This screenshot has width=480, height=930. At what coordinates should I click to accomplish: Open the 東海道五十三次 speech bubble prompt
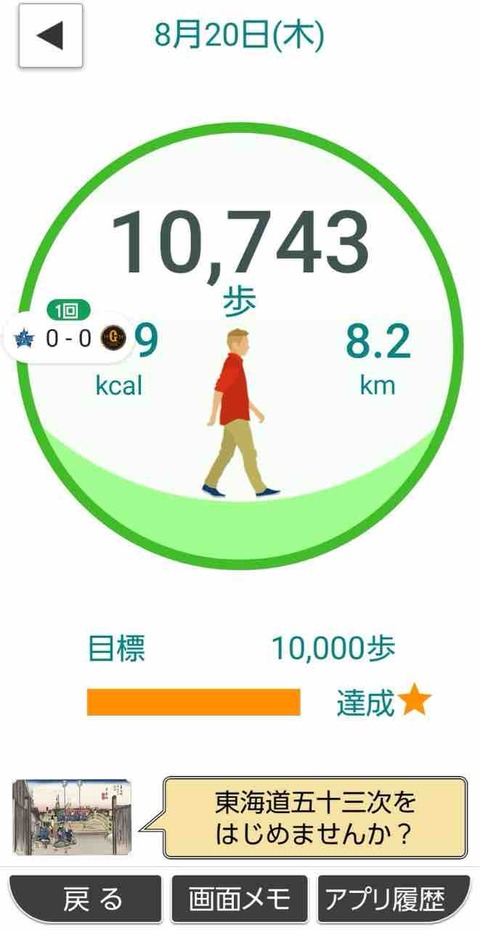(315, 818)
